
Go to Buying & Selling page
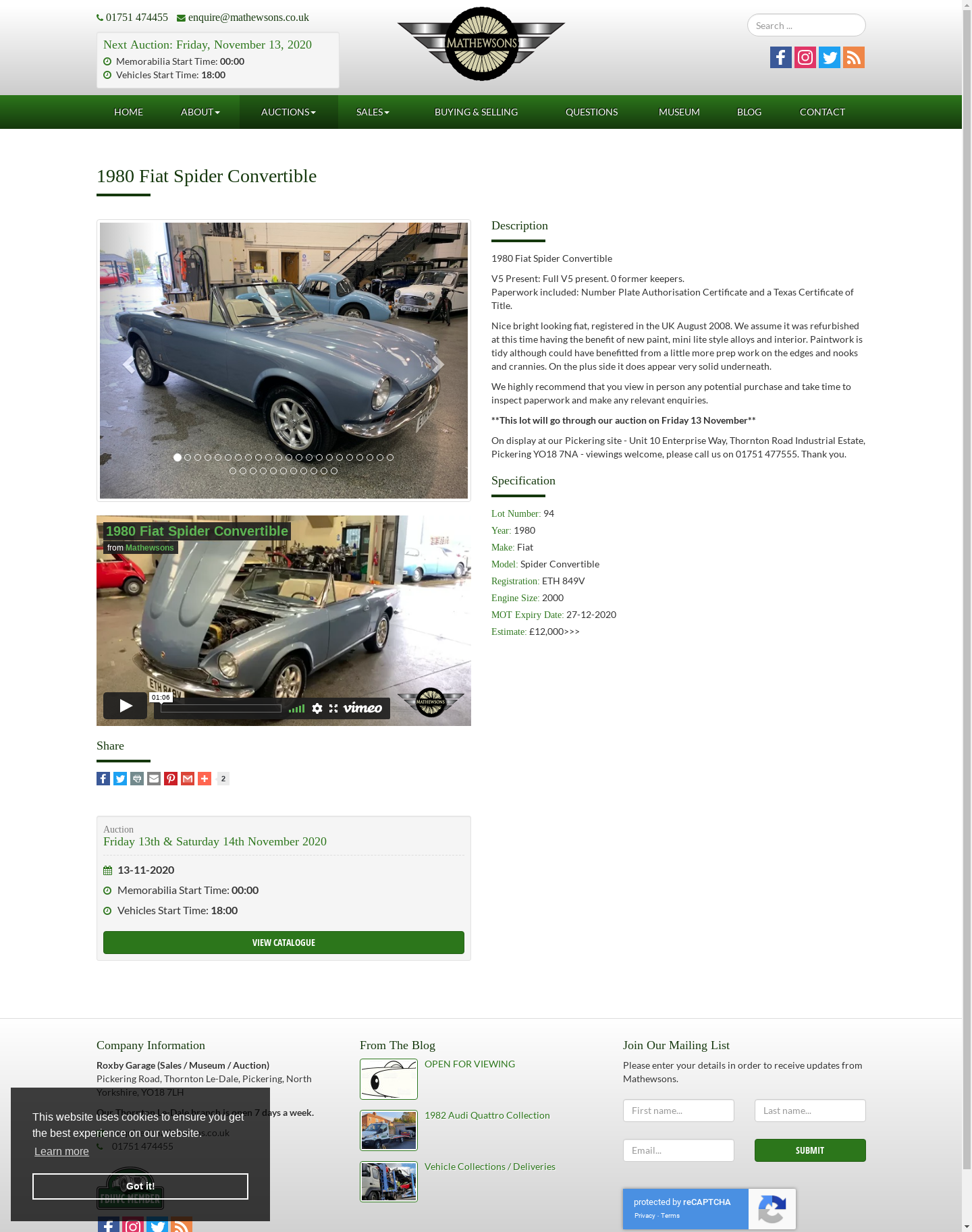(x=476, y=112)
